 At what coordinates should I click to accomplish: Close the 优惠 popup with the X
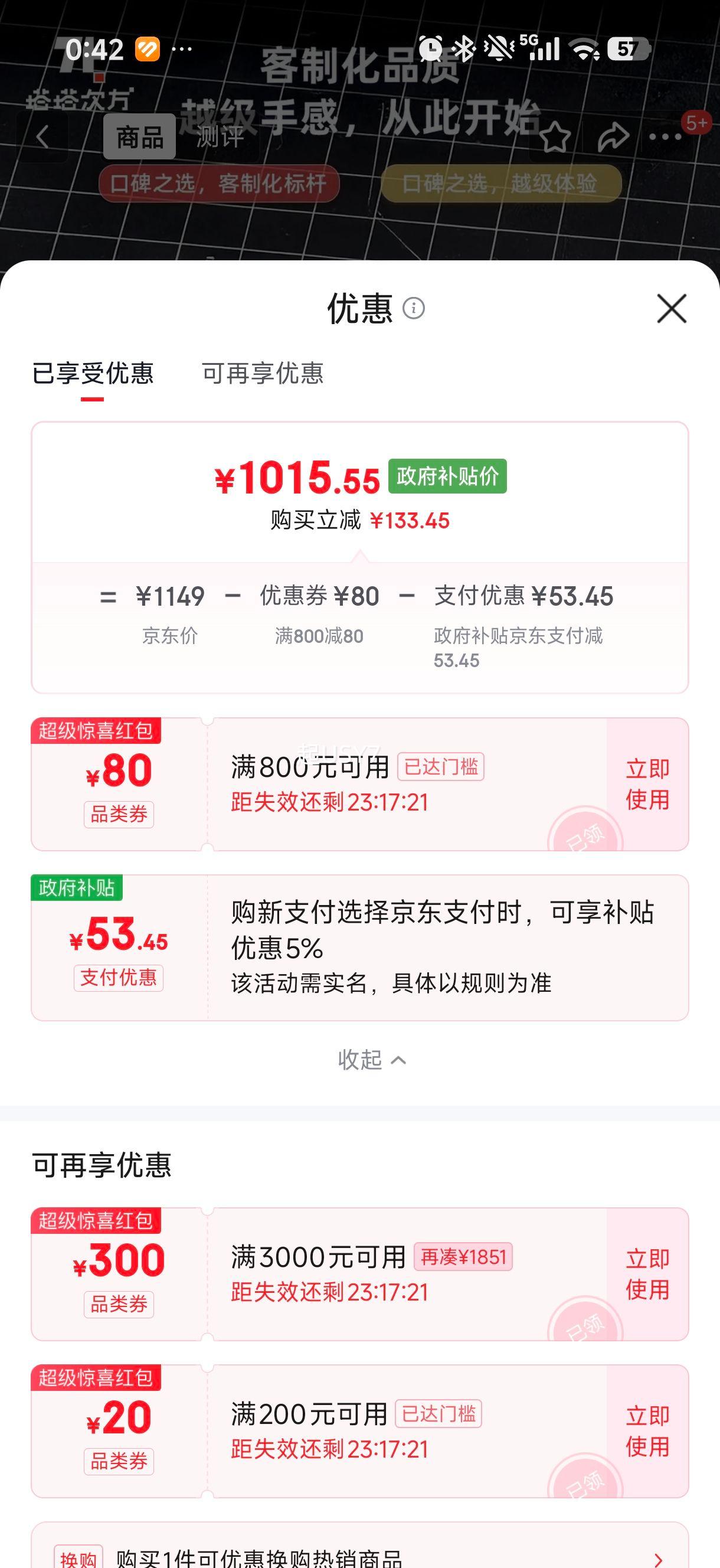pos(672,310)
